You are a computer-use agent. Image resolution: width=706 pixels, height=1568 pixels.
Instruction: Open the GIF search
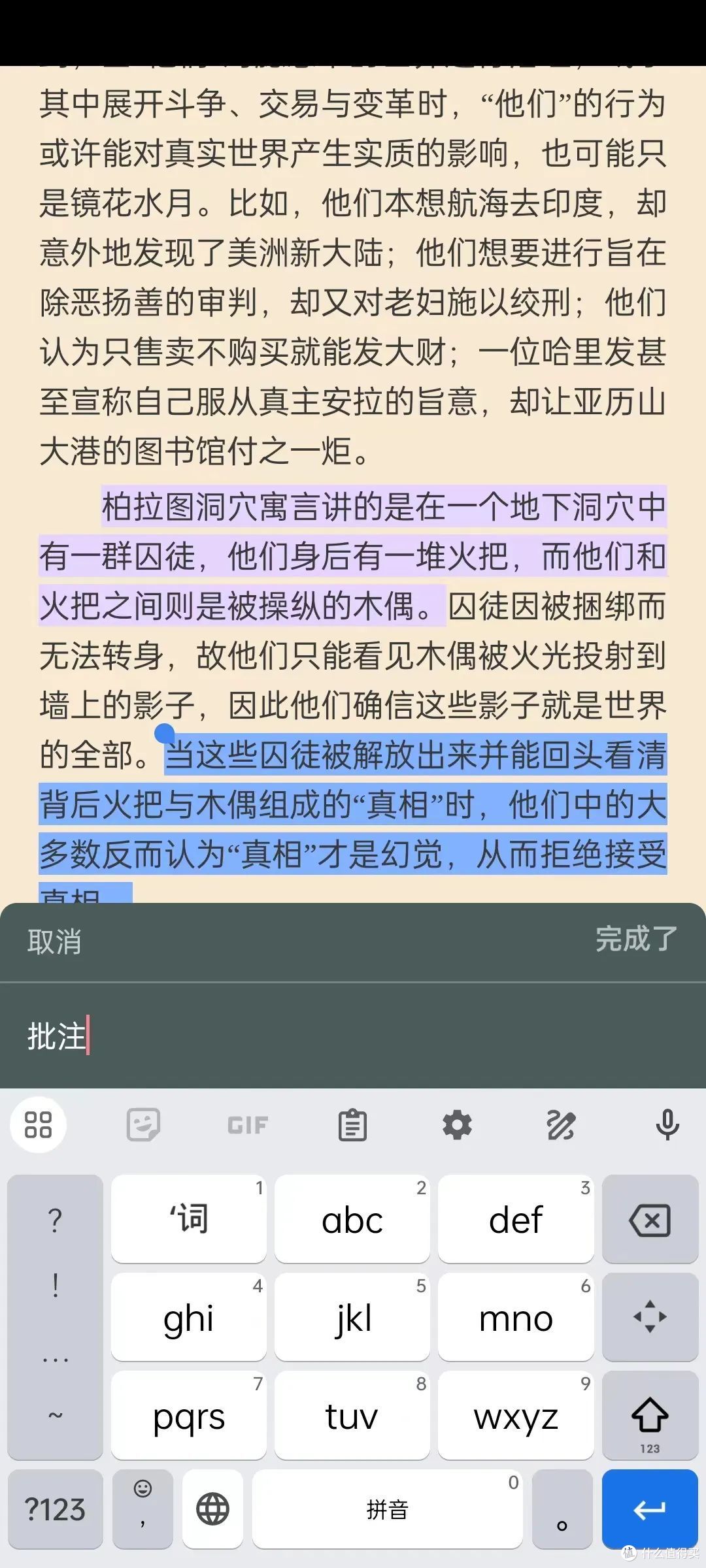[x=247, y=1124]
